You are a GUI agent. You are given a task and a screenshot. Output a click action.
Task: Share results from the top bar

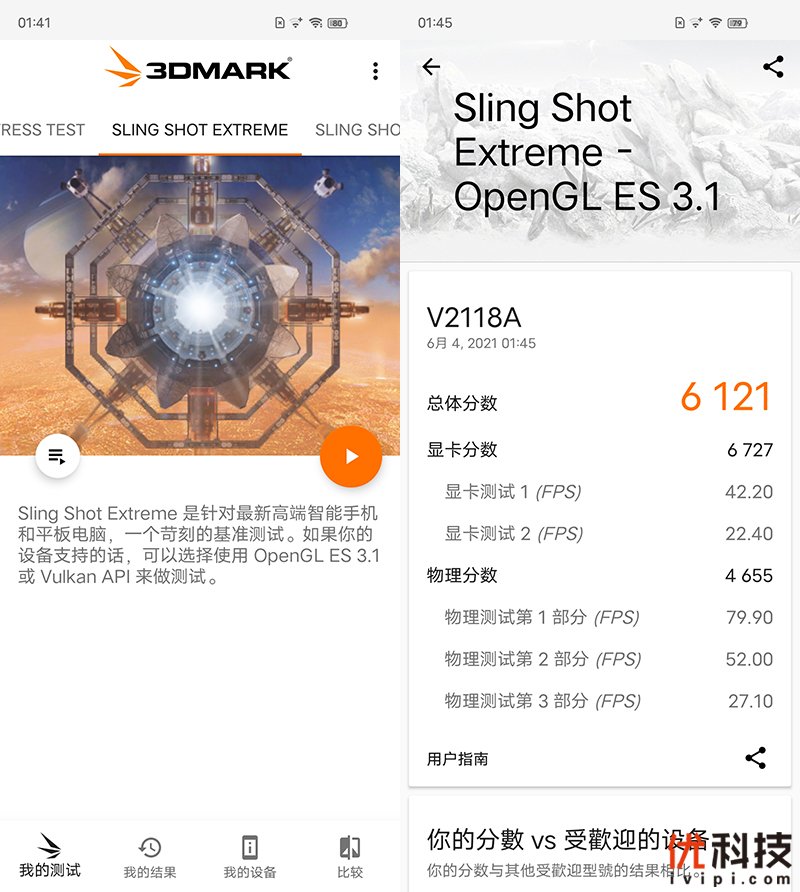(x=772, y=67)
